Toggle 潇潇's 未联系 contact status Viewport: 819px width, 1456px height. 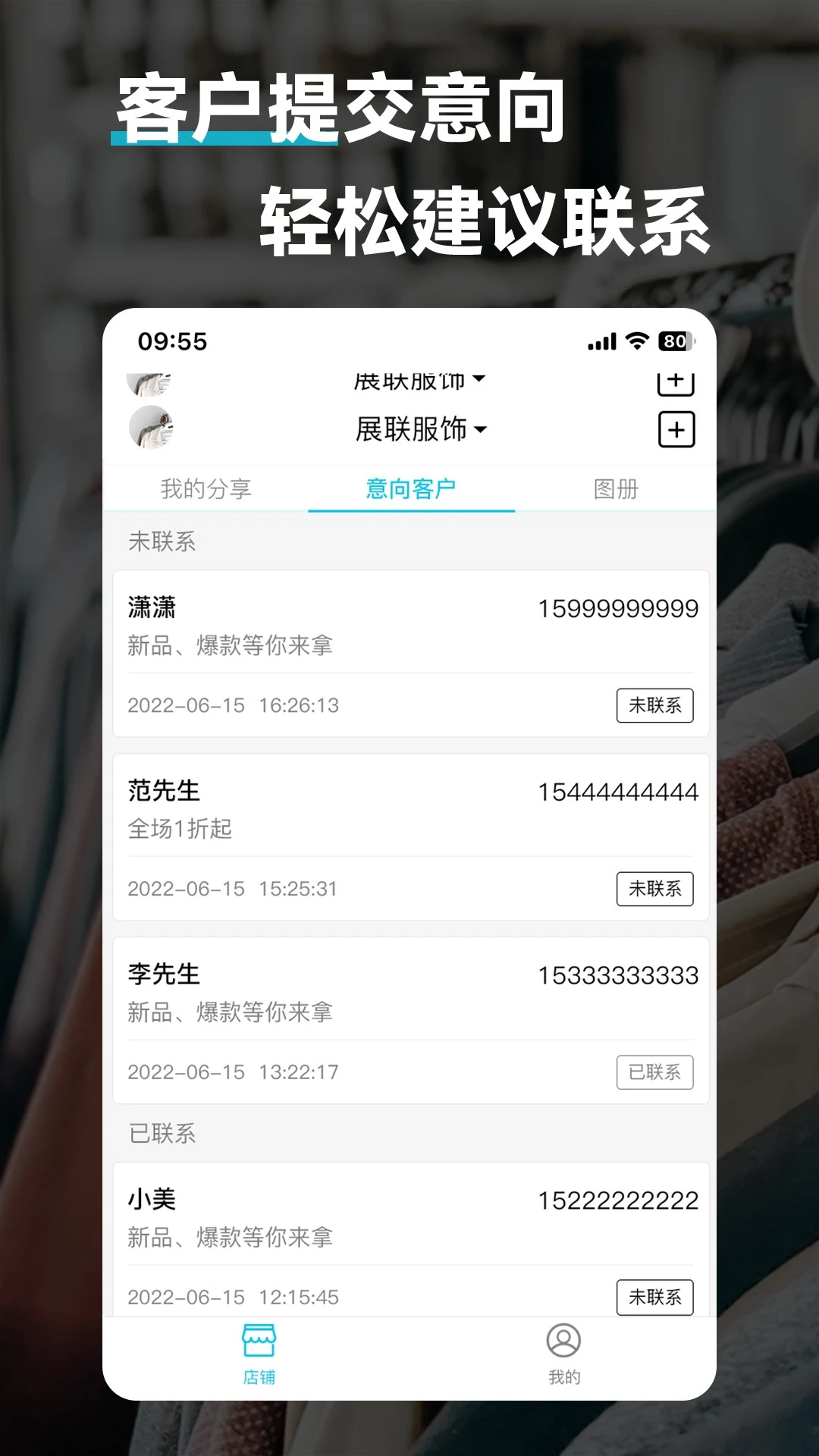(655, 705)
